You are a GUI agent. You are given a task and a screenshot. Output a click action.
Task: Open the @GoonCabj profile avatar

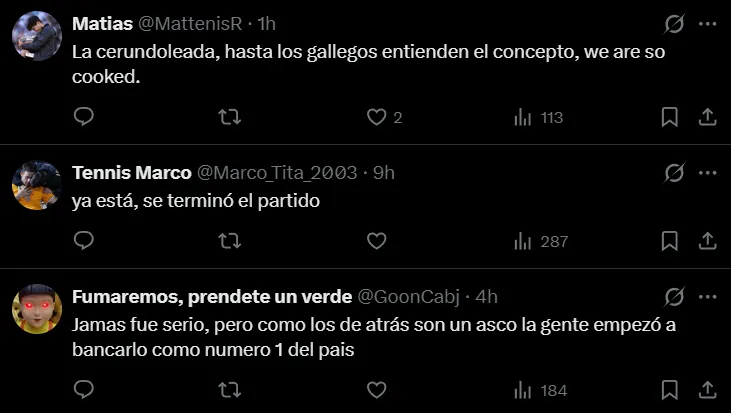[x=36, y=309]
